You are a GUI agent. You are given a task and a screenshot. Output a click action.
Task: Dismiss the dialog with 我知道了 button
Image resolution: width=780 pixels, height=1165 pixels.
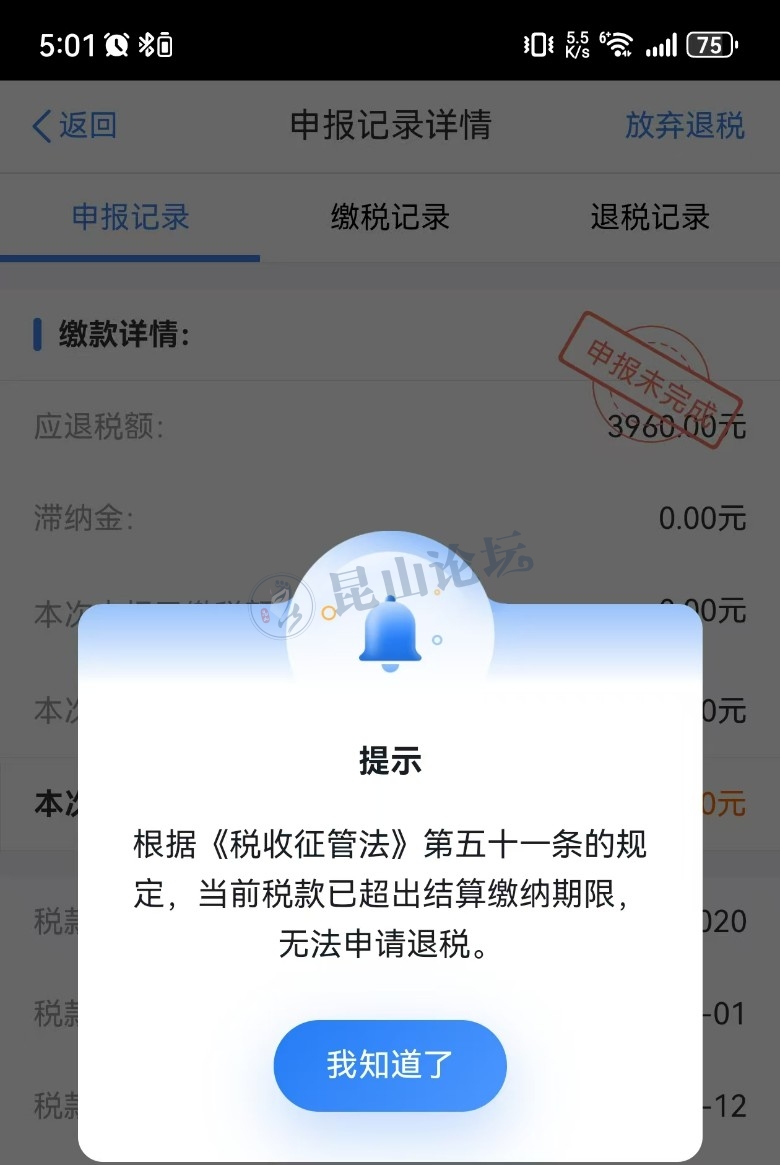point(390,1065)
